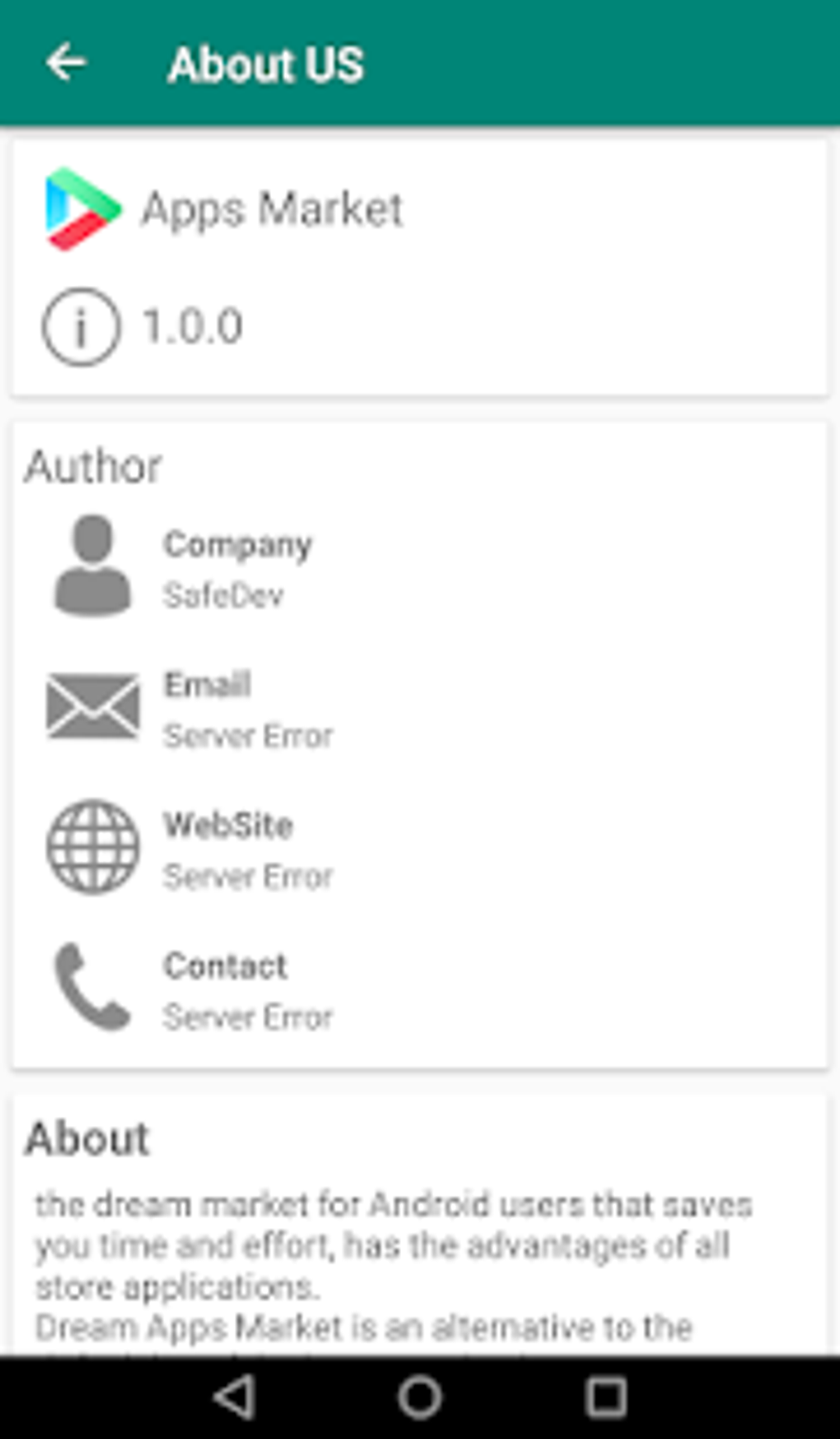Open the WebSite row
This screenshot has height=1439, width=840.
[420, 848]
